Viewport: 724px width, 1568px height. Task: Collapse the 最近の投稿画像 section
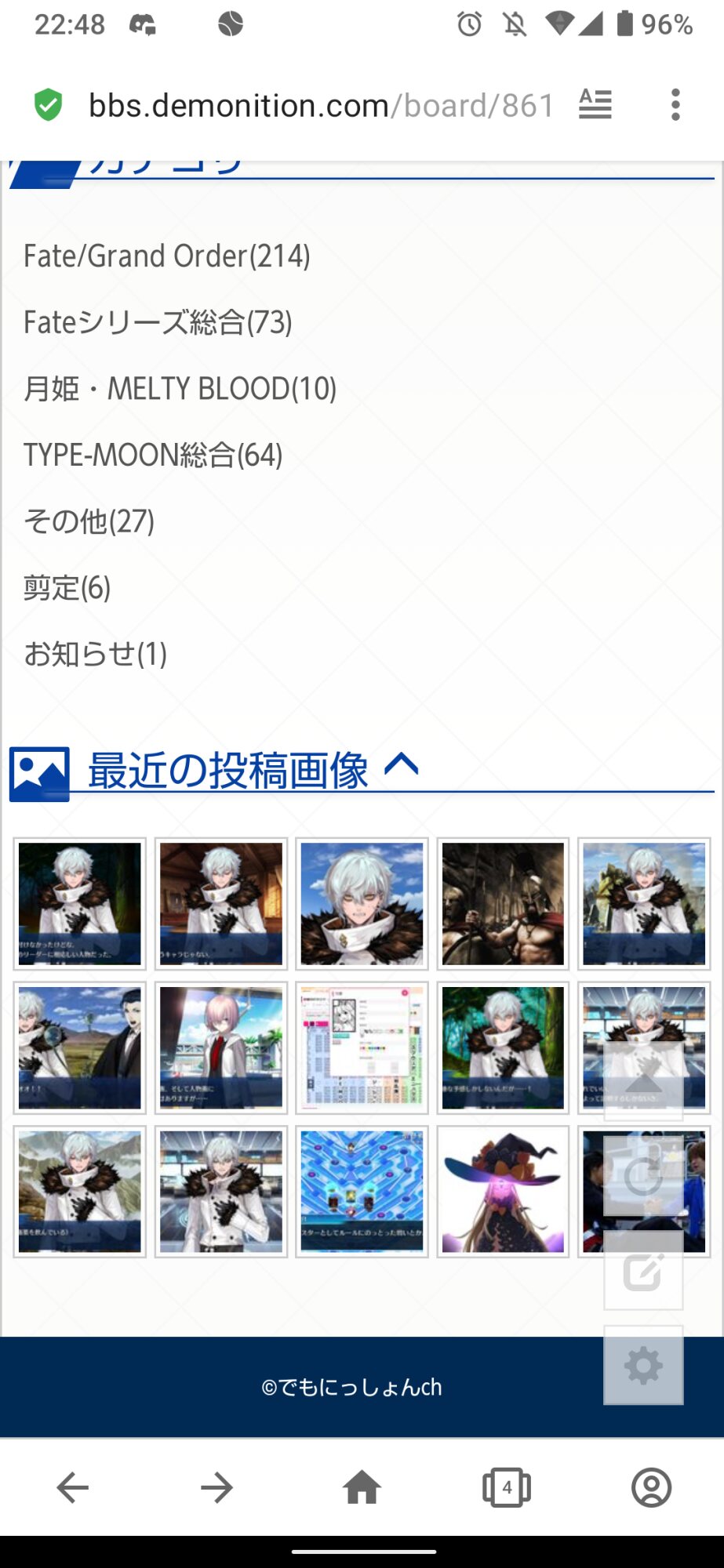(402, 765)
